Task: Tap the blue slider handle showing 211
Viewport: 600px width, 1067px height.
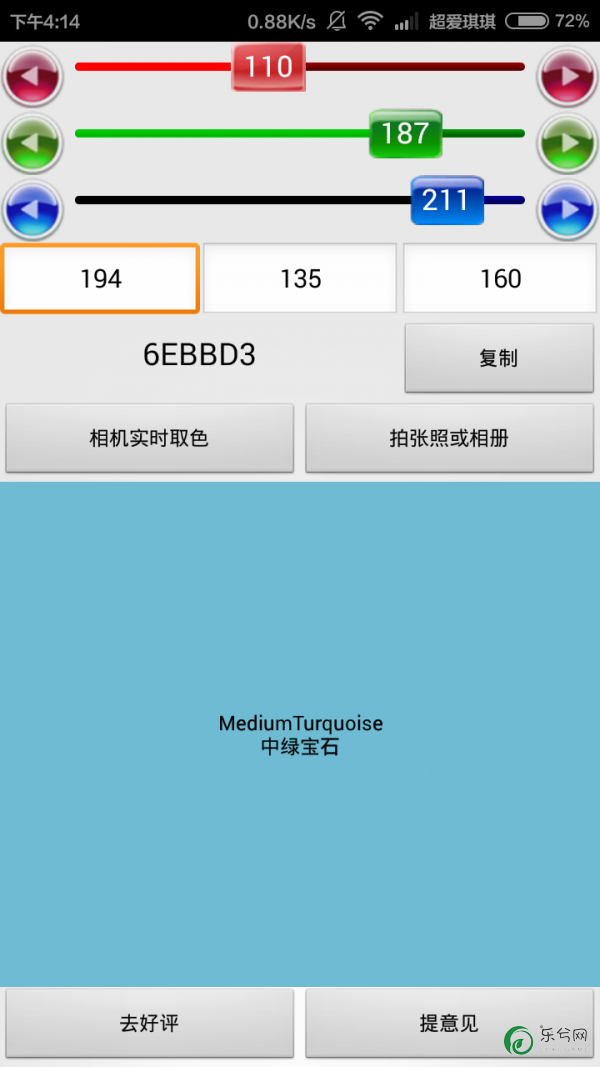Action: (x=447, y=200)
